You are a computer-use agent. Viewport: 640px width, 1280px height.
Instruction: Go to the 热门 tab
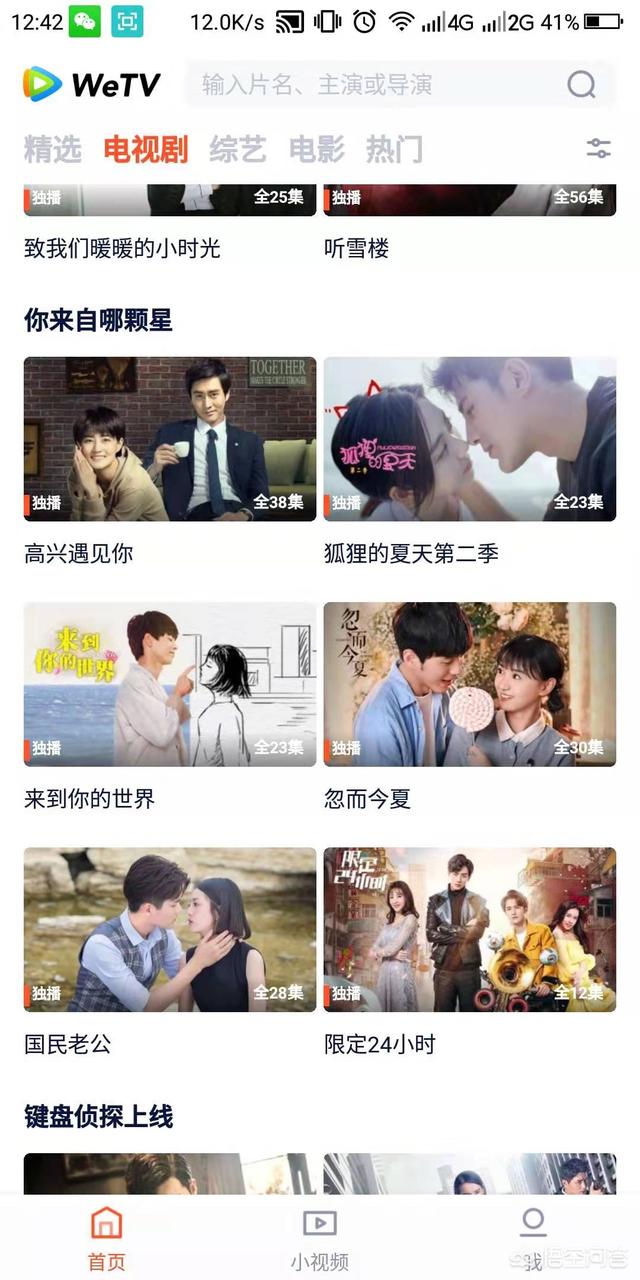(394, 149)
